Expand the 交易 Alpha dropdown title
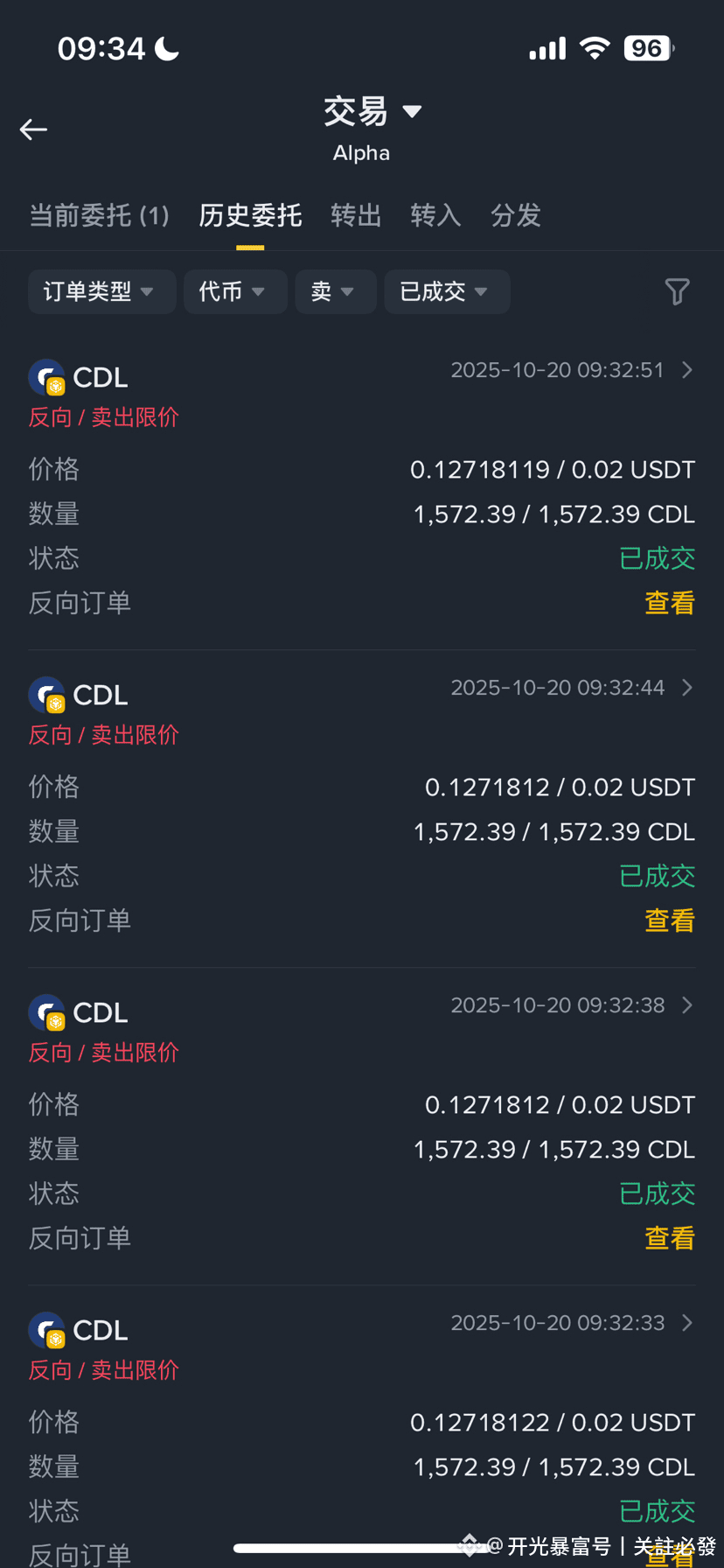 372,112
